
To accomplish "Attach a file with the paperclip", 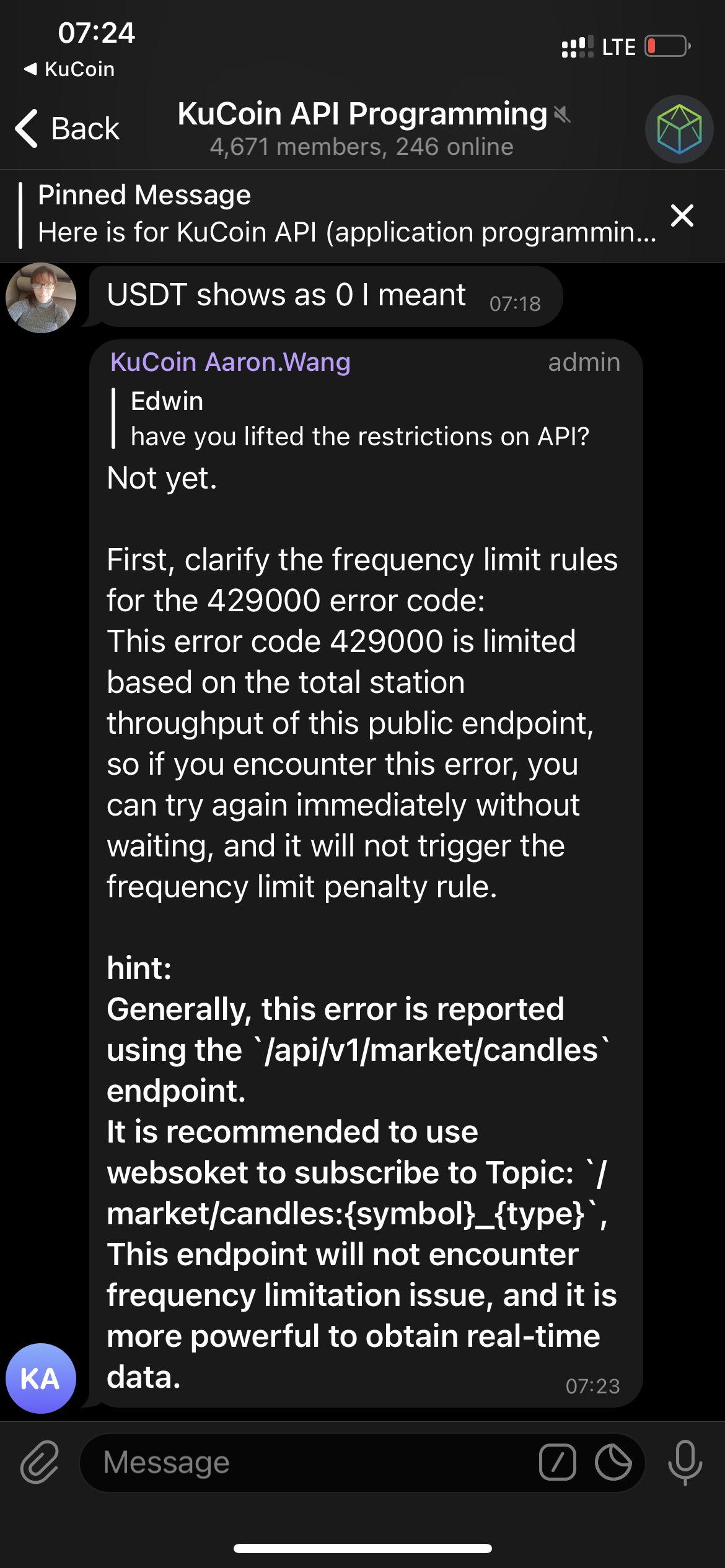I will tap(40, 1462).
